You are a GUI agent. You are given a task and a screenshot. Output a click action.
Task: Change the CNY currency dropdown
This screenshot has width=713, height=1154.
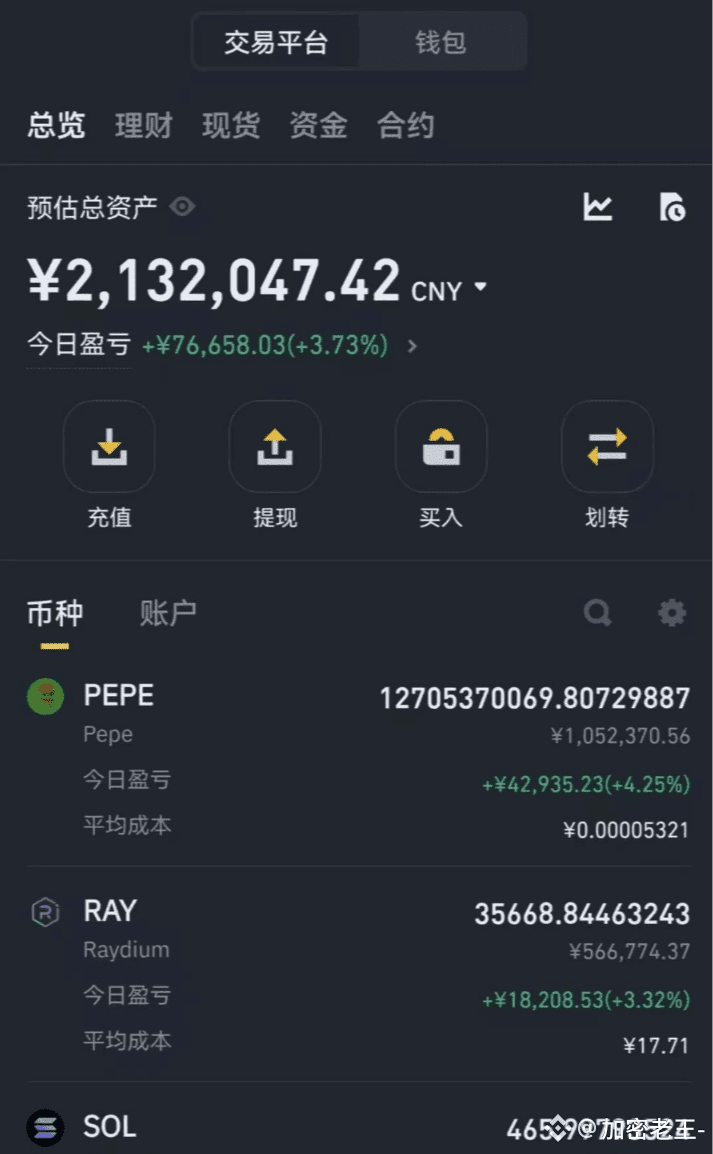coord(449,290)
